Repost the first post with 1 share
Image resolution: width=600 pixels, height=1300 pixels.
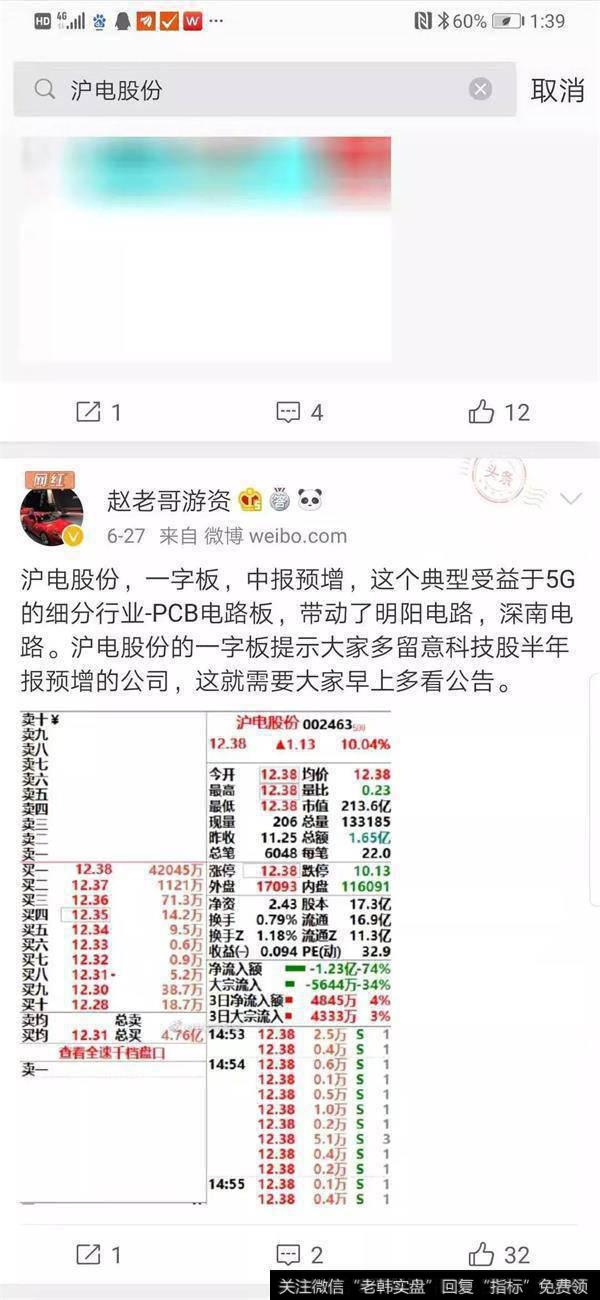99,412
